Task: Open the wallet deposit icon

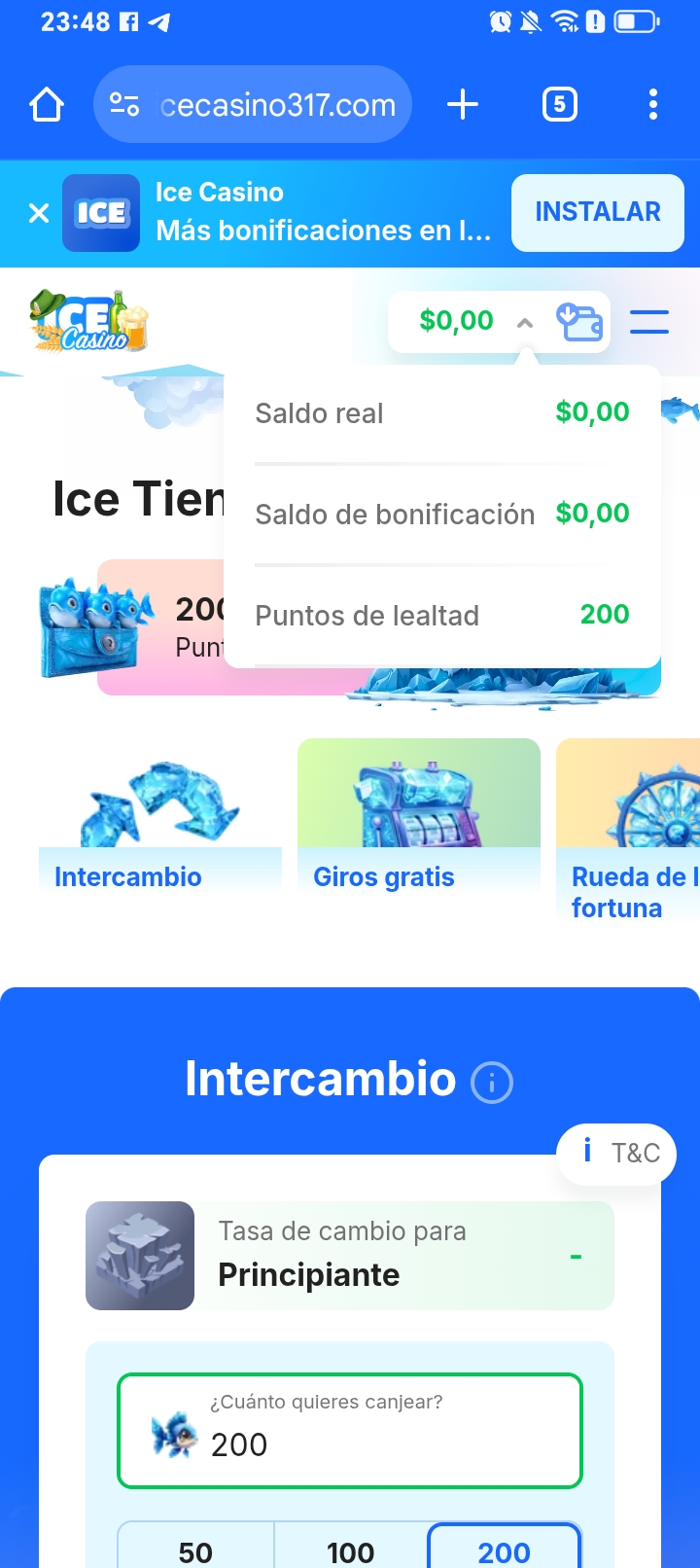Action: (579, 322)
